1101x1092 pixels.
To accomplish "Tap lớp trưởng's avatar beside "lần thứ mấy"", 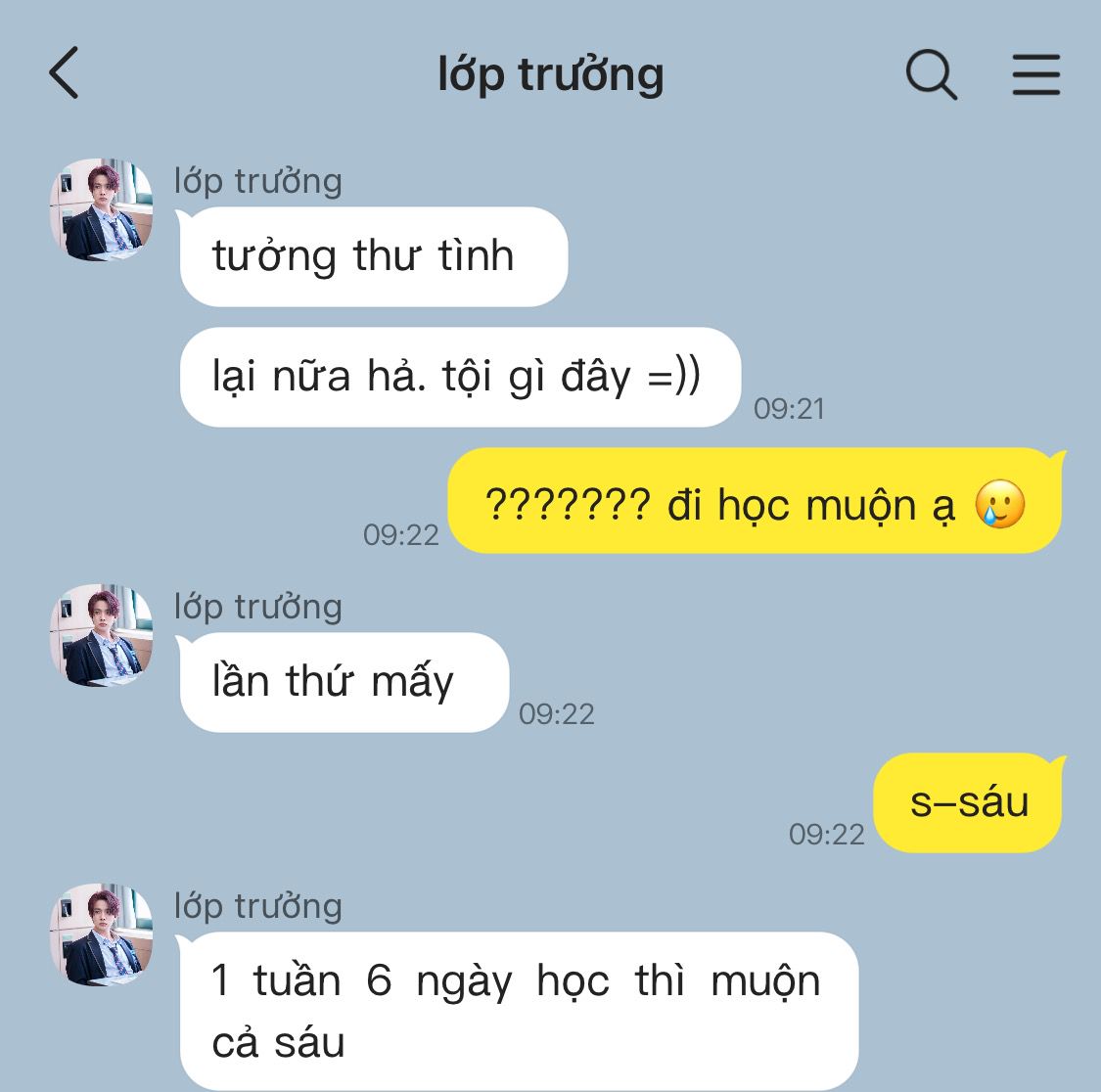I will point(102,635).
